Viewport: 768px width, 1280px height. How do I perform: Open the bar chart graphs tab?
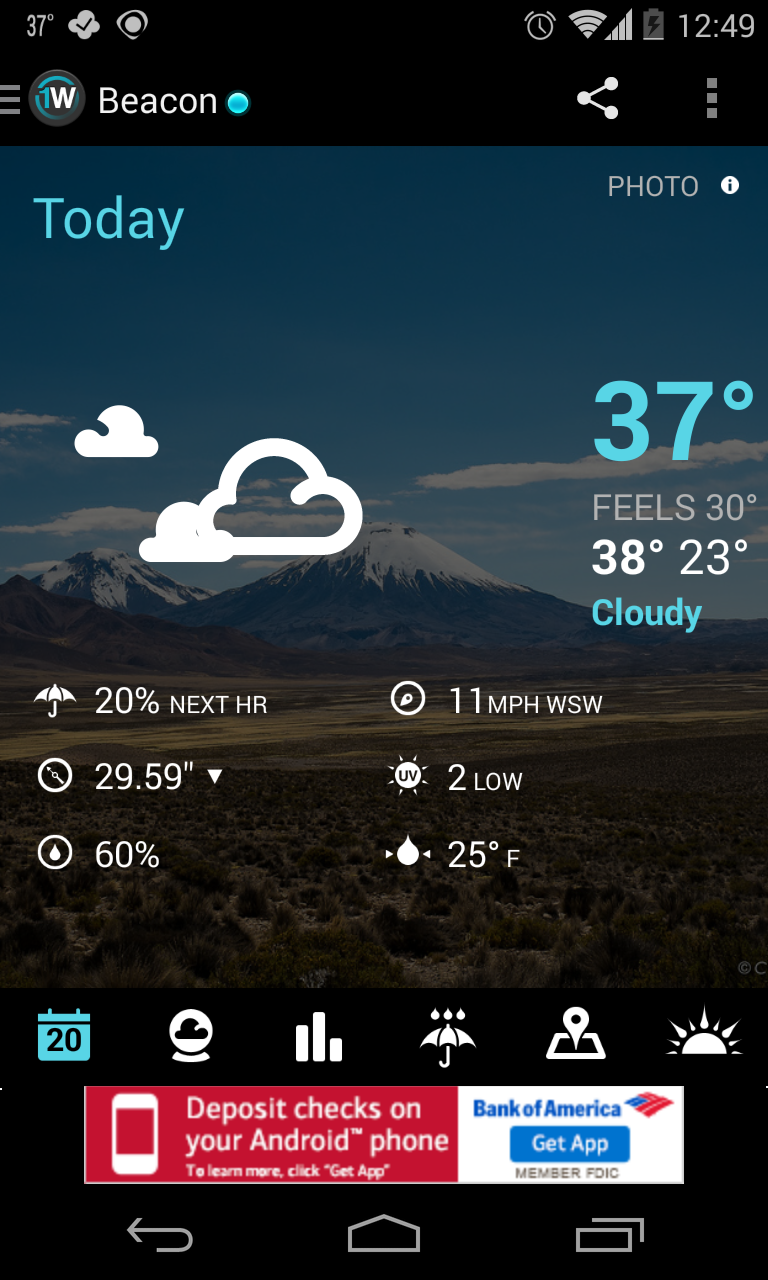coord(319,1036)
